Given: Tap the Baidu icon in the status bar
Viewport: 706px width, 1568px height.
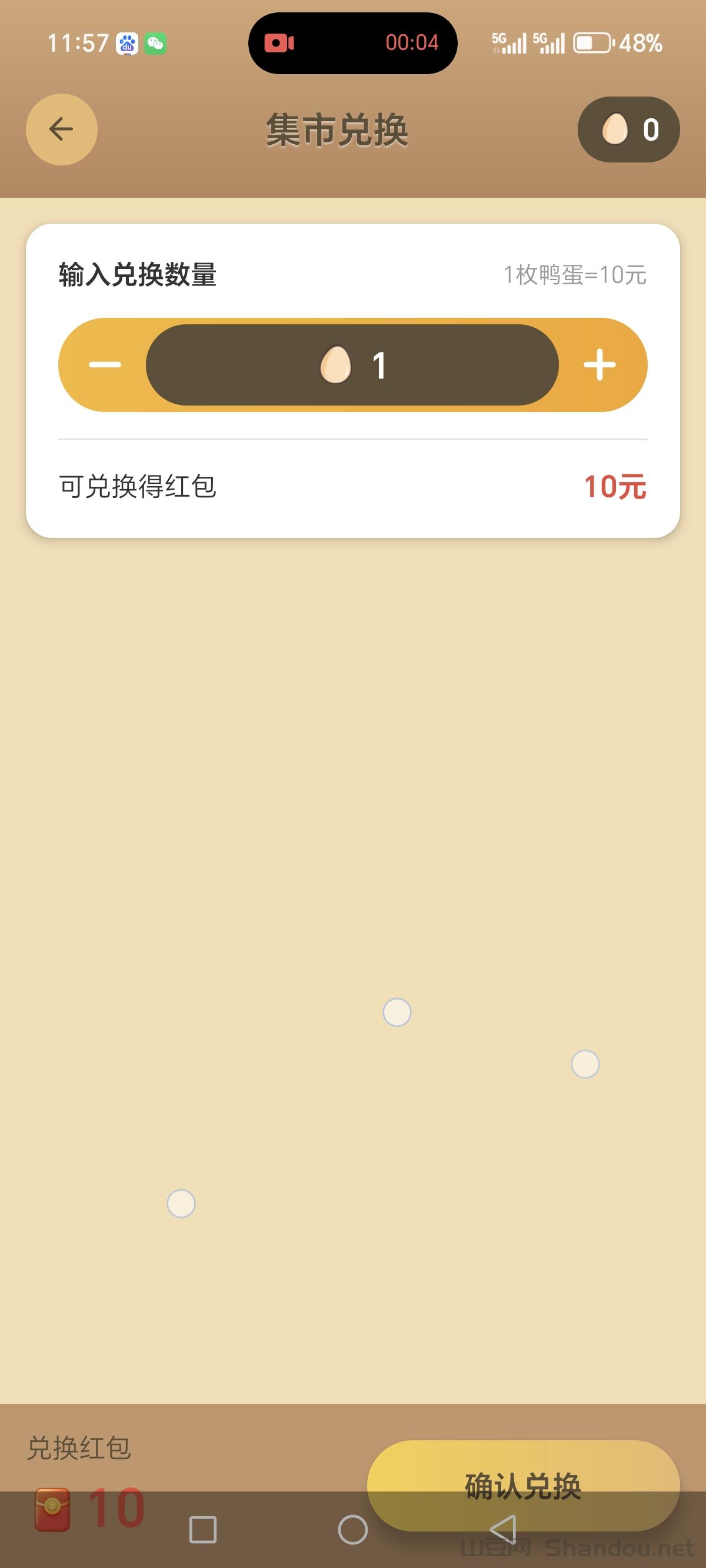Looking at the screenshot, I should click(126, 42).
